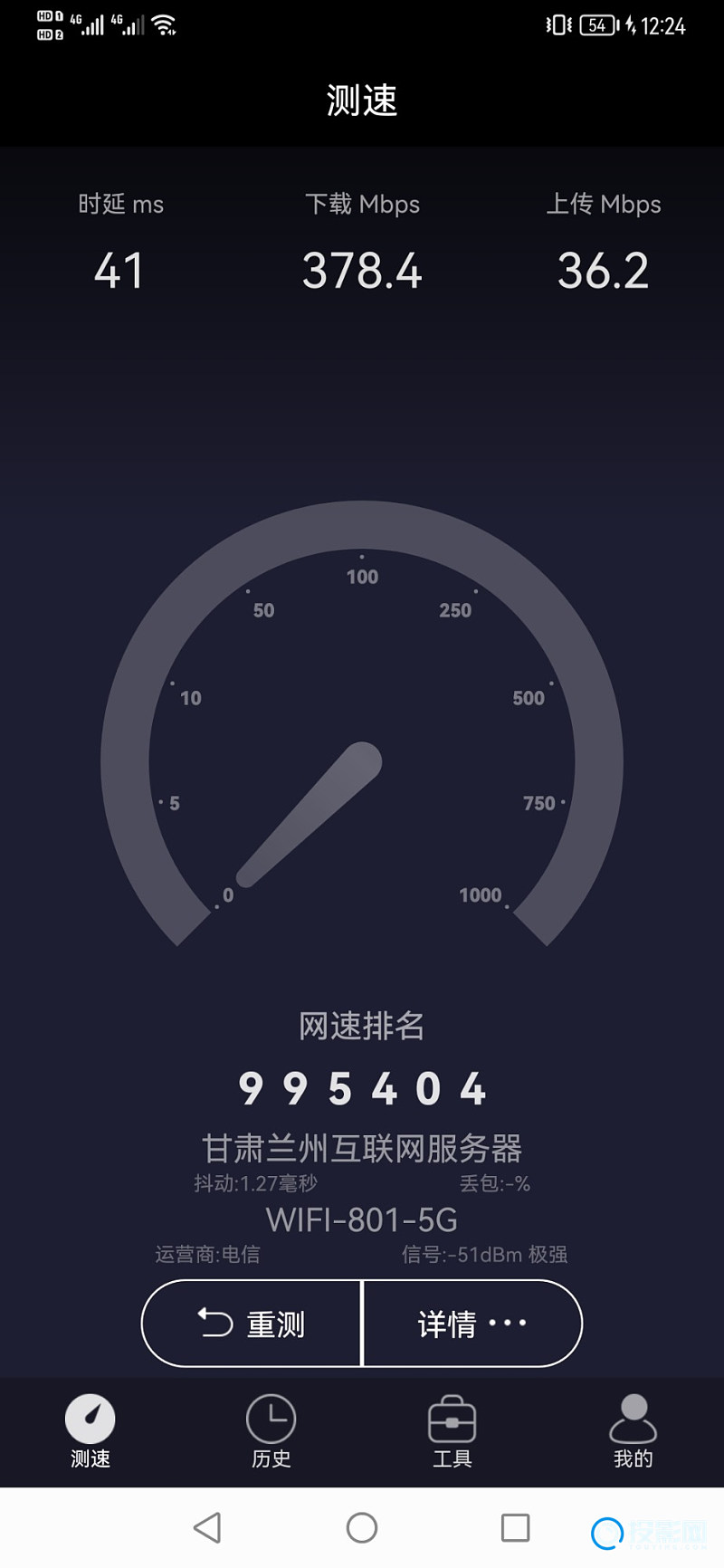This screenshot has height=1568, width=724.
Task: Go to the system home screen
Action: point(362,1528)
